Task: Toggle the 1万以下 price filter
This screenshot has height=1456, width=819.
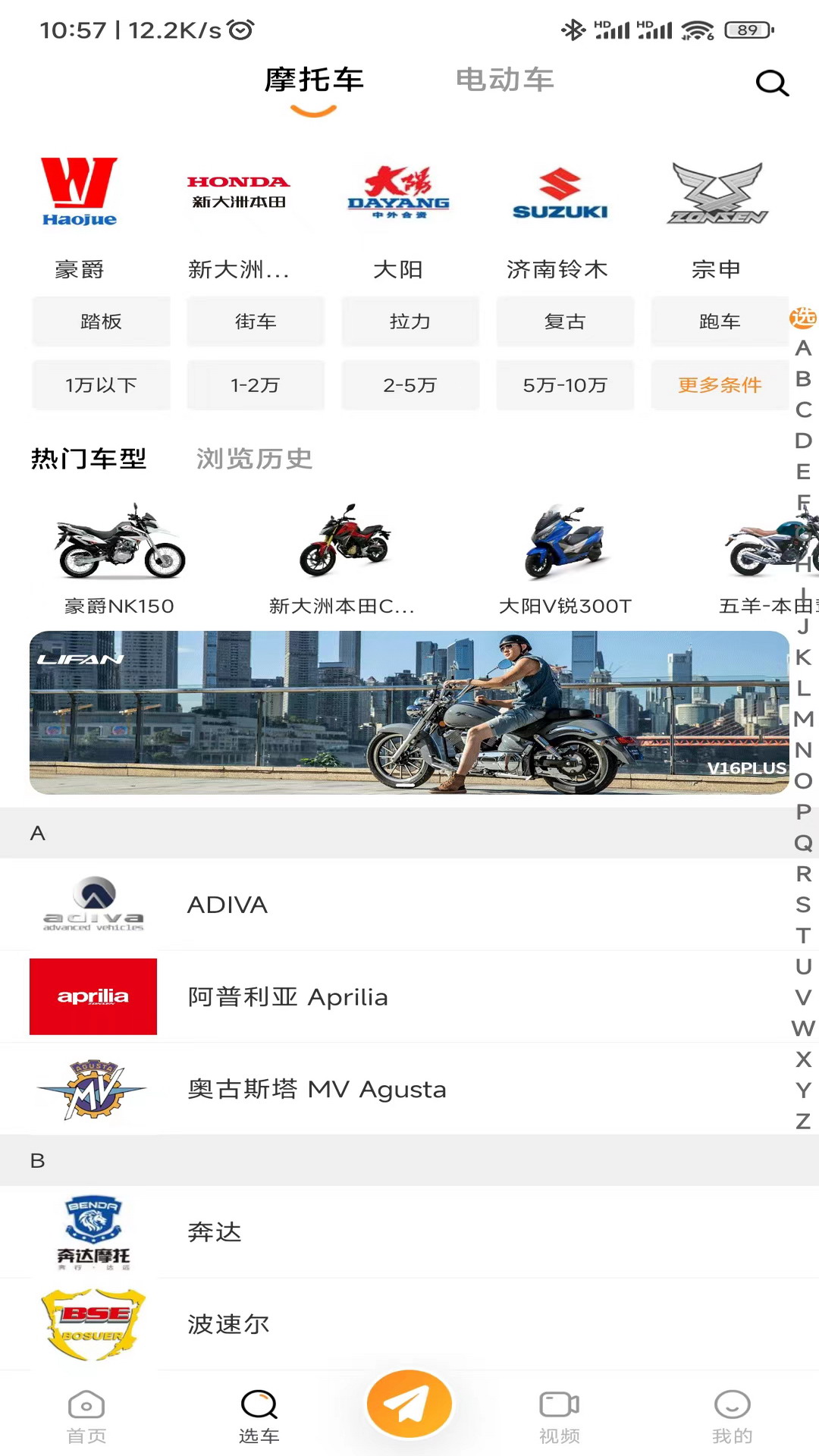Action: pos(101,385)
